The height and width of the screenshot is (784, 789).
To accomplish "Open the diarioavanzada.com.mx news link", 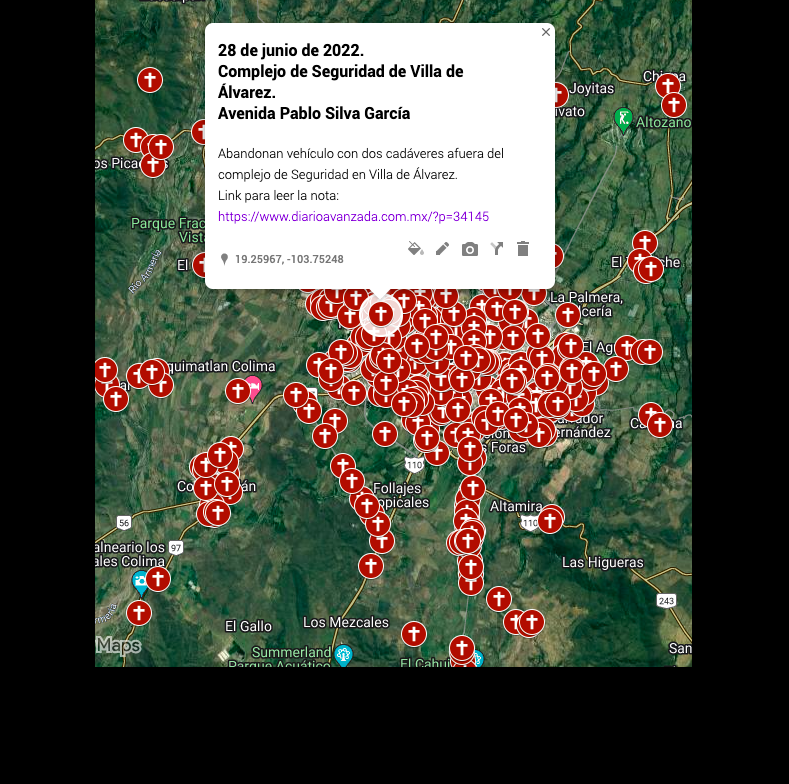I will point(353,216).
